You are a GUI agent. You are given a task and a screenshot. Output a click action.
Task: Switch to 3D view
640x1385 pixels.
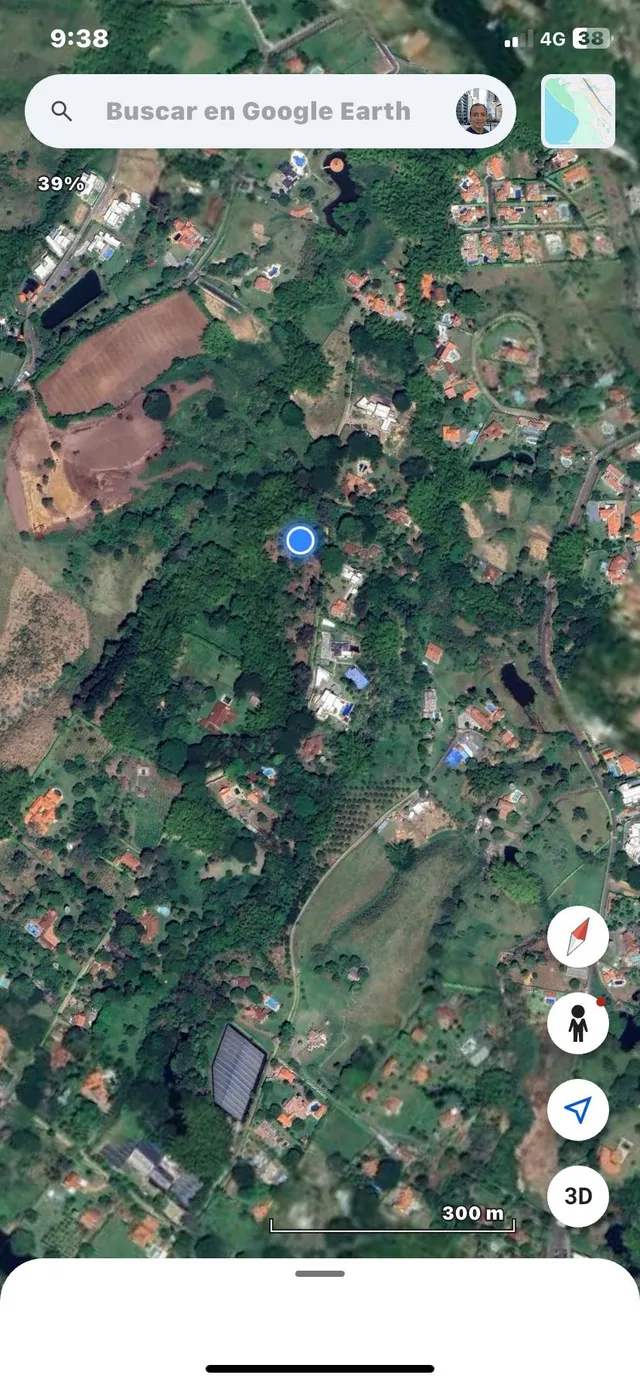pyautogui.click(x=578, y=1196)
